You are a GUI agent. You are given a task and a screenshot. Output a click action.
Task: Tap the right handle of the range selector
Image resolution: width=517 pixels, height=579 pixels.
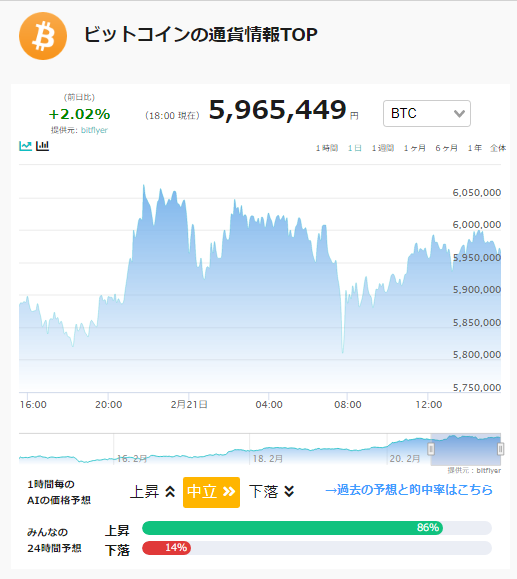point(500,449)
